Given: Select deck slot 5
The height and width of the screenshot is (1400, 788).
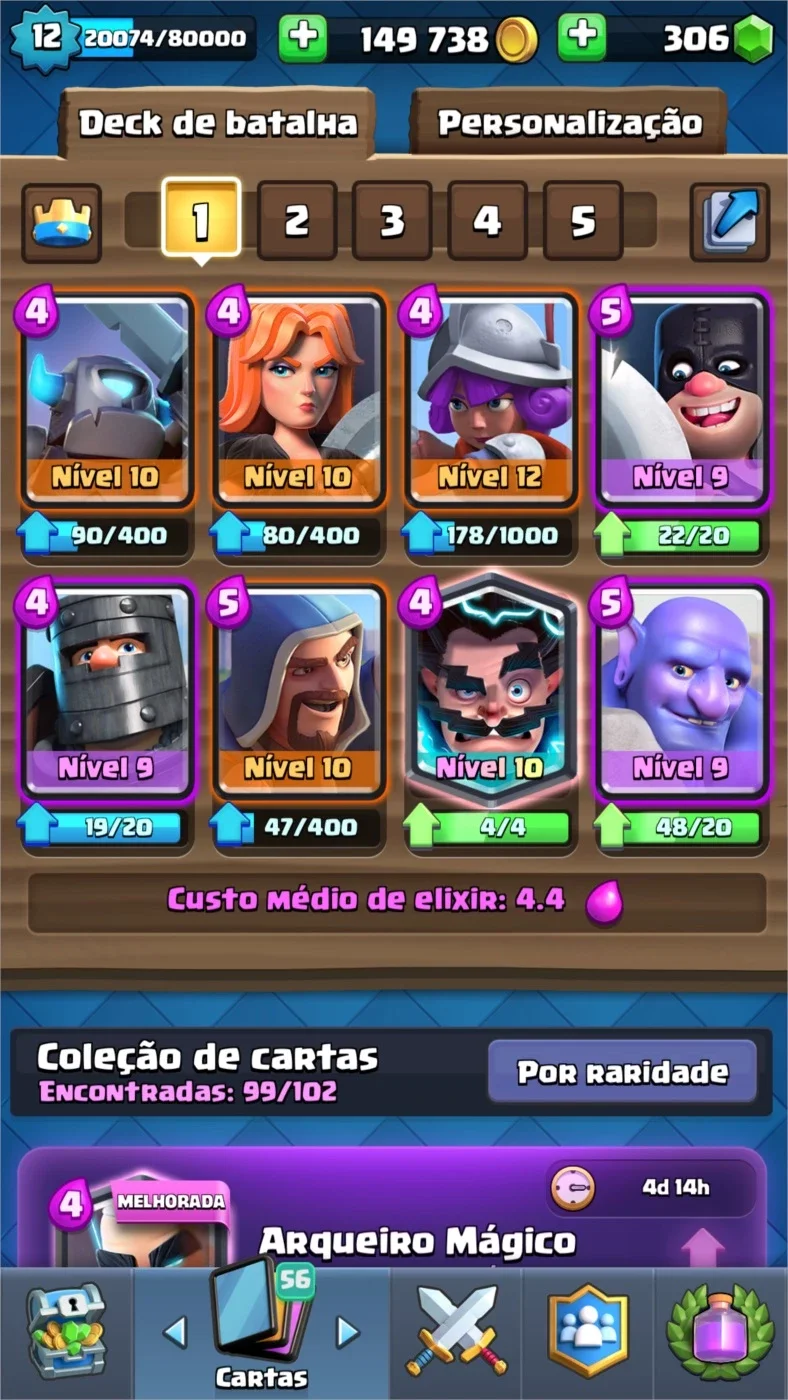Looking at the screenshot, I should point(583,221).
